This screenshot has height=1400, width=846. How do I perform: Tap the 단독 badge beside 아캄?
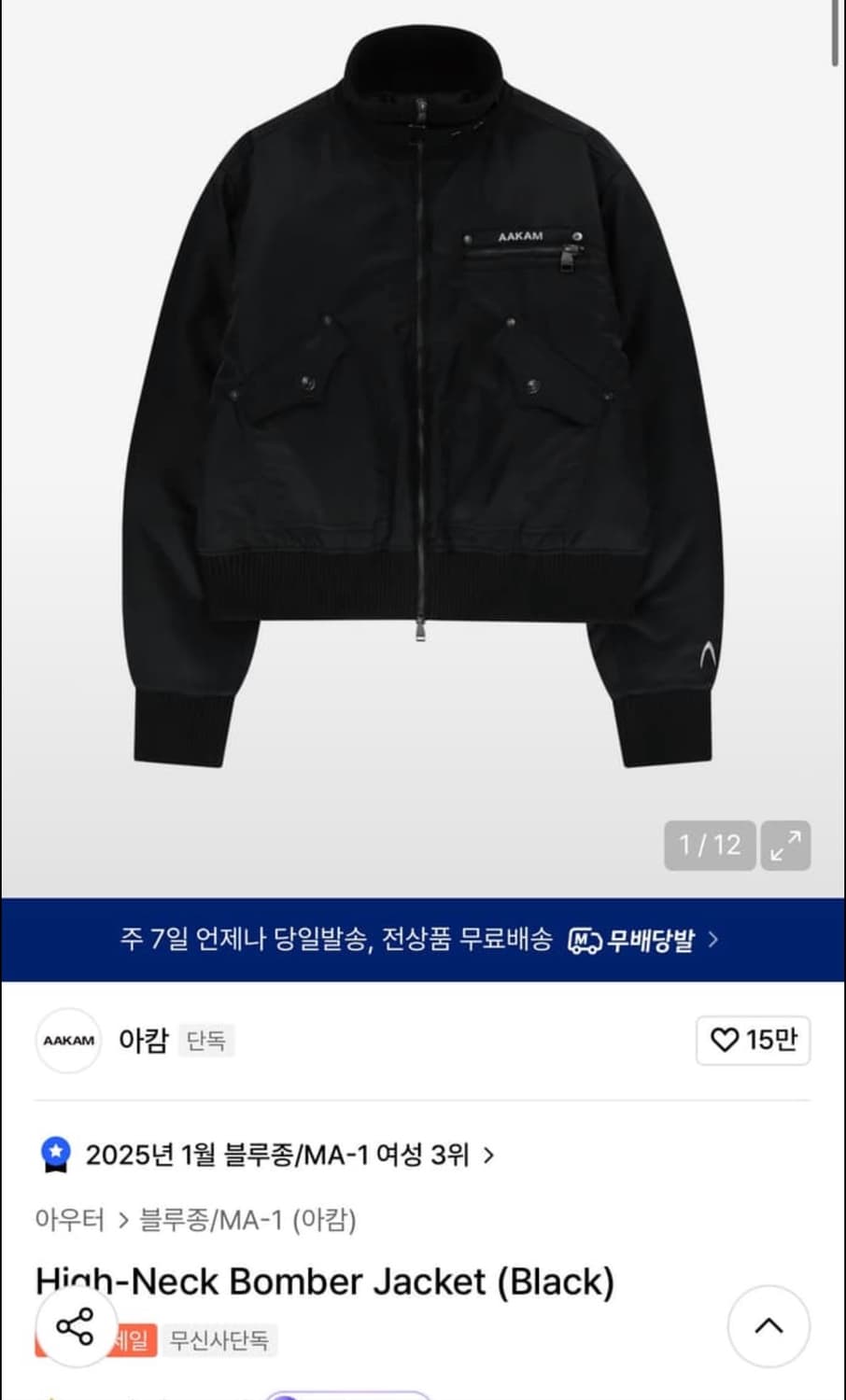(207, 1041)
